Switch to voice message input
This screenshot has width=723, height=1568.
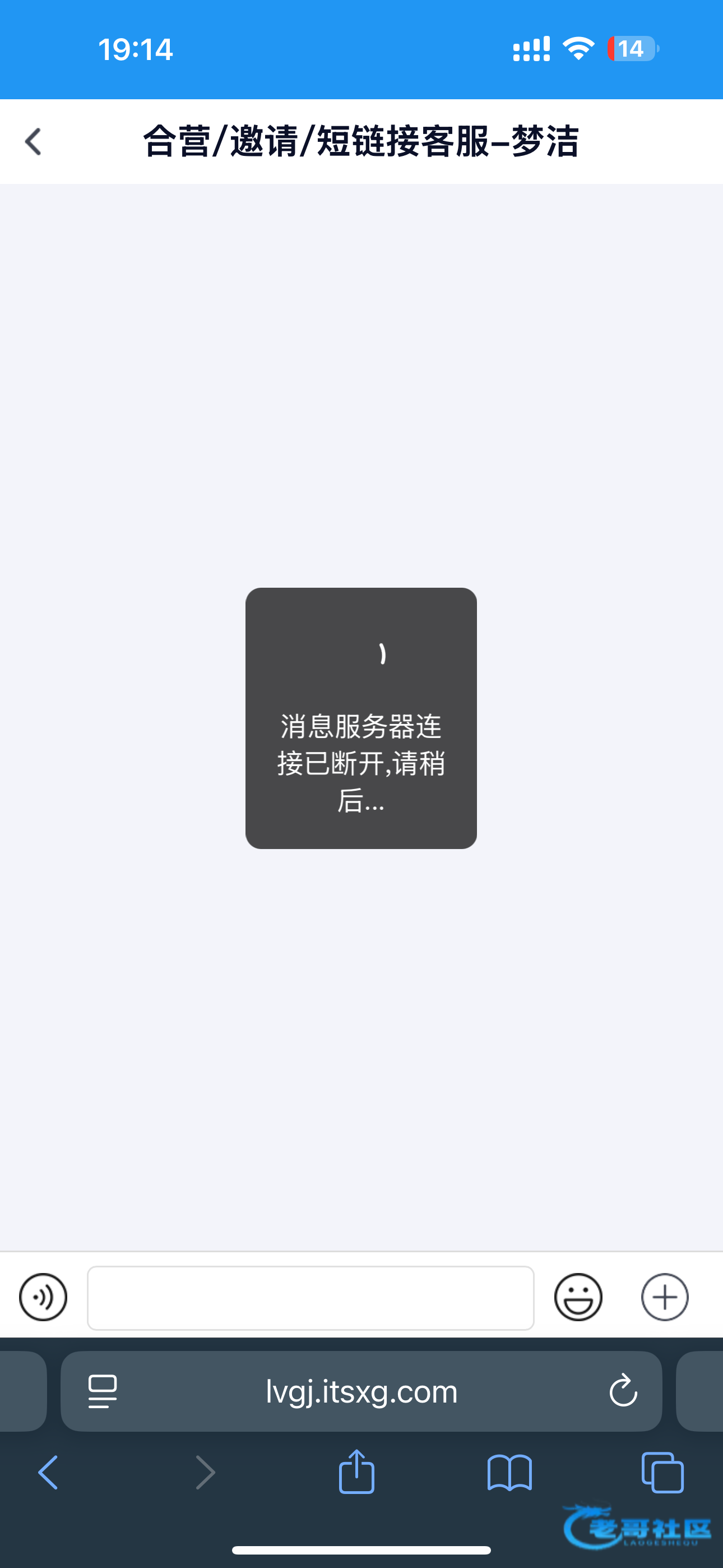(x=43, y=1297)
